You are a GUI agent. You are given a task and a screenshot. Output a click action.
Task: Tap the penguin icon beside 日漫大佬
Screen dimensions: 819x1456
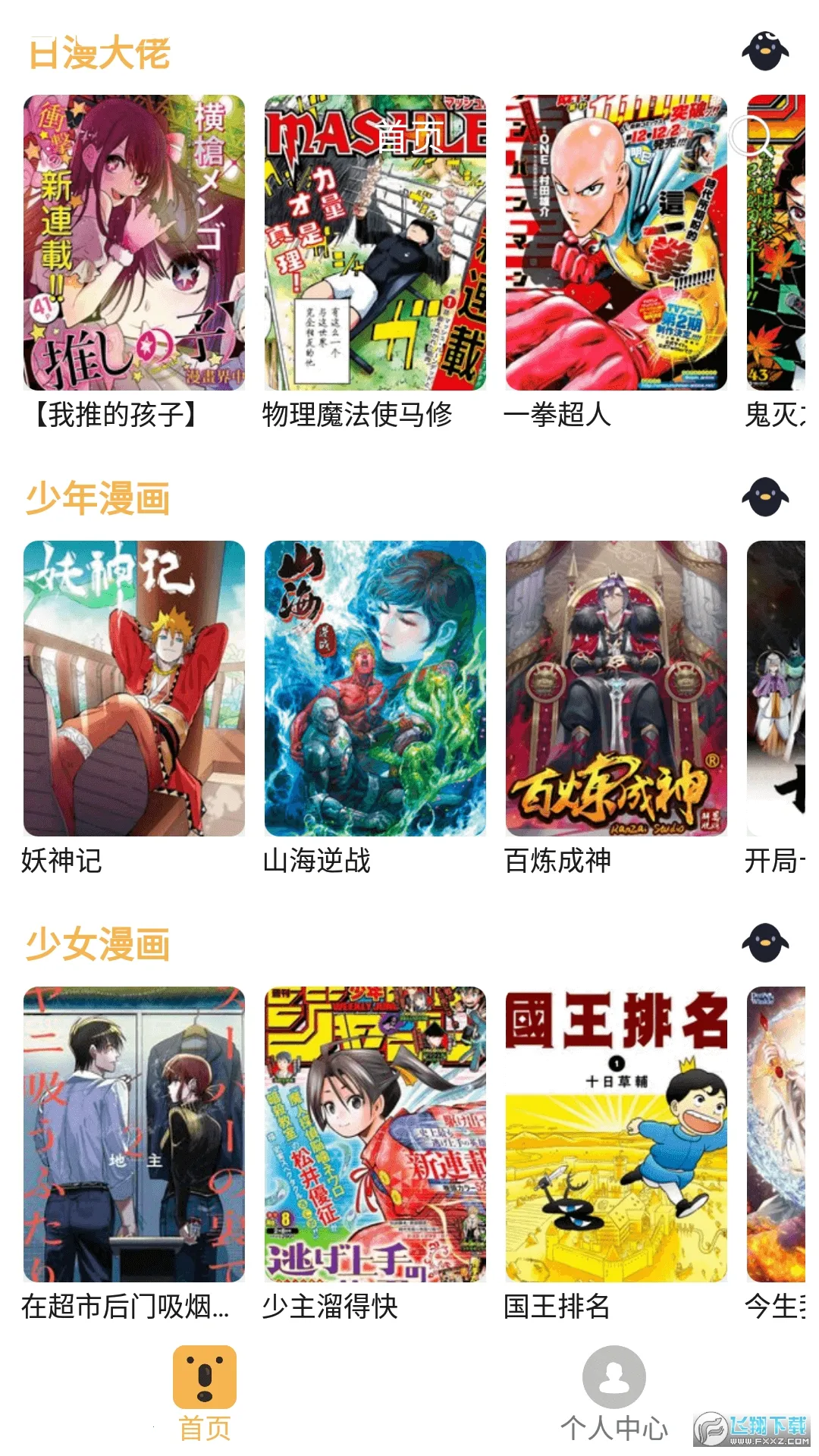coord(764,52)
